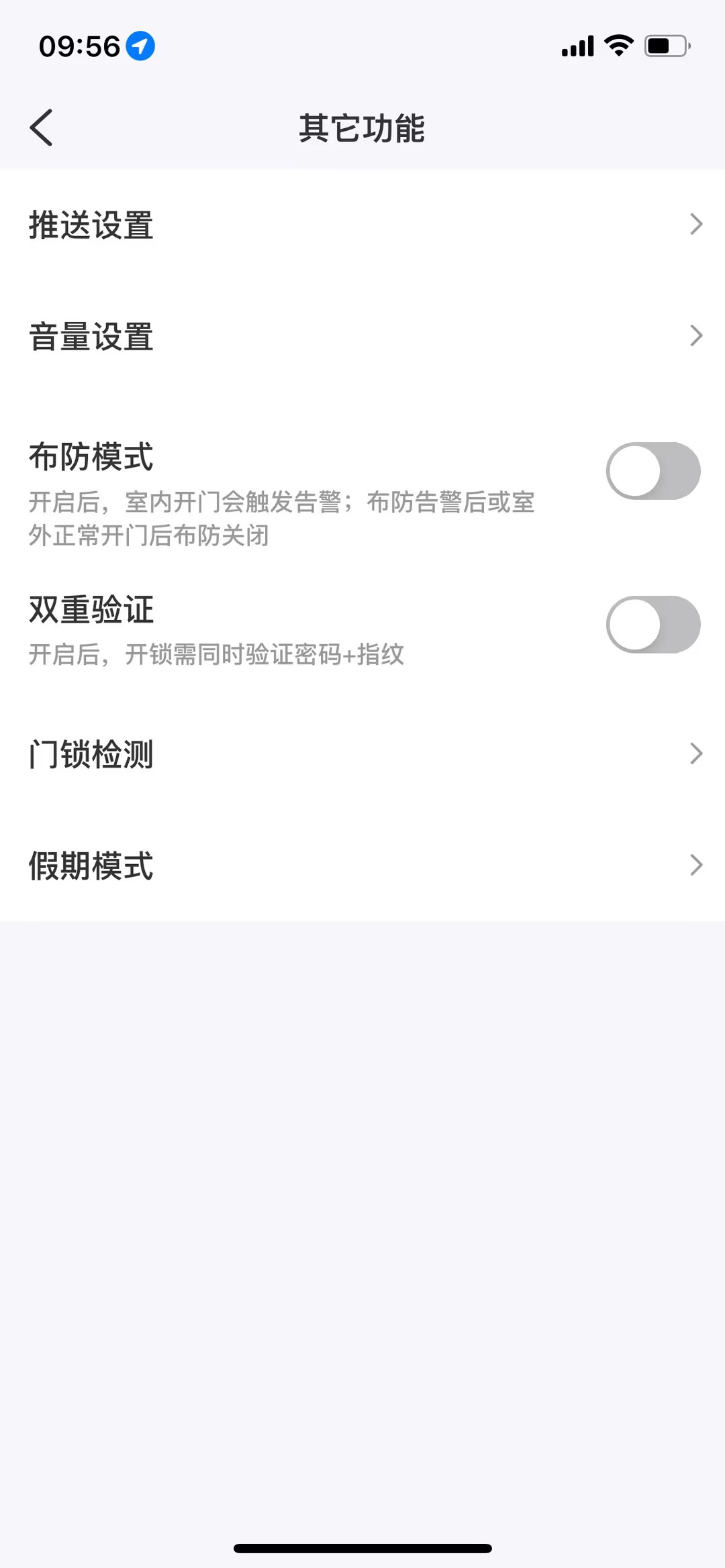Open 假期模式 (holiday mode)

(362, 866)
